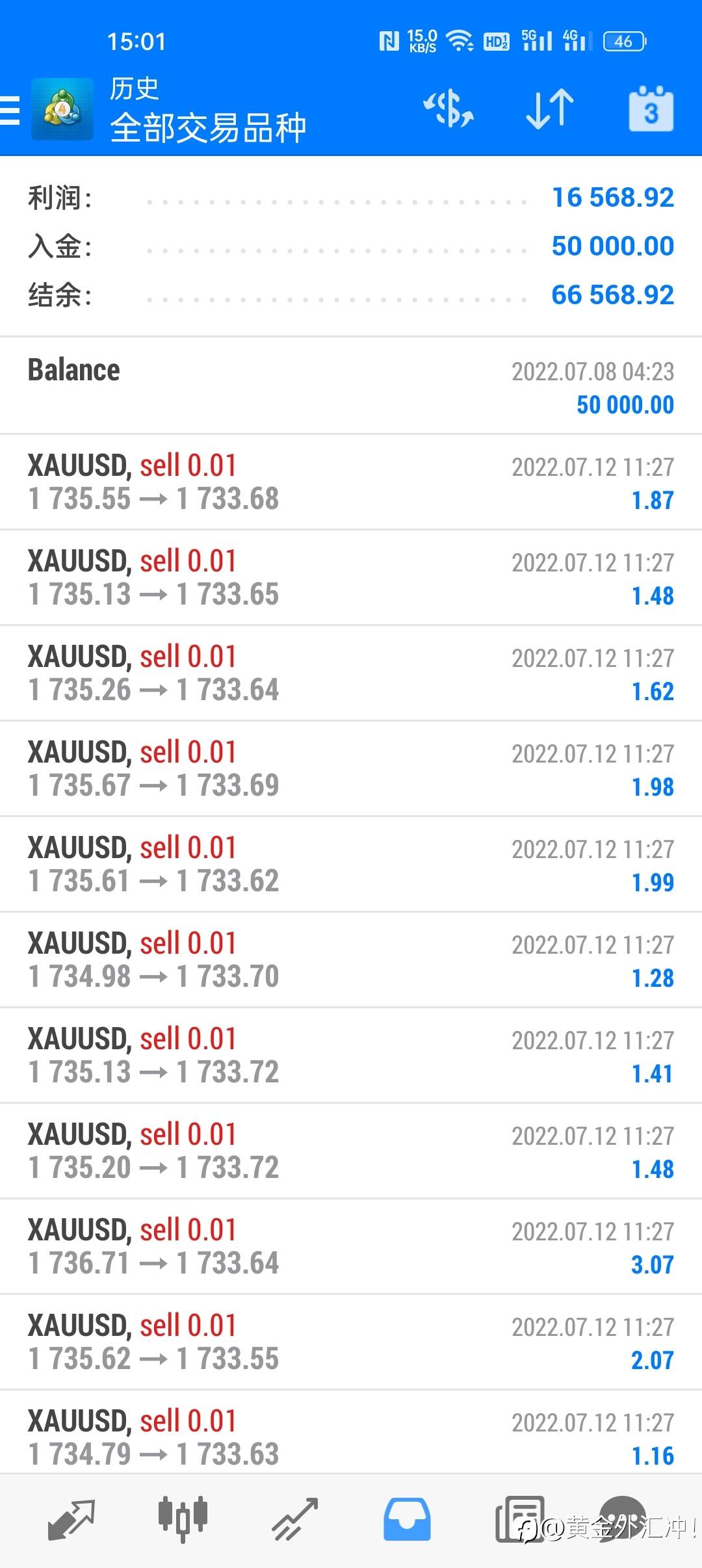
Task: Open the trade with profit 3.07
Action: point(351,1247)
